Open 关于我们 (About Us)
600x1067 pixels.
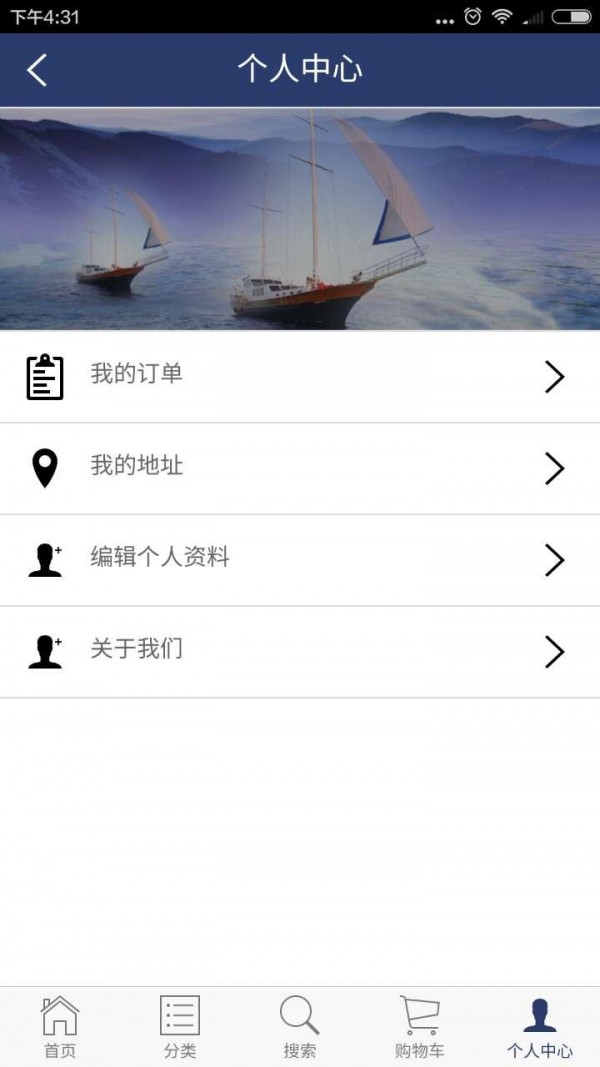(300, 651)
